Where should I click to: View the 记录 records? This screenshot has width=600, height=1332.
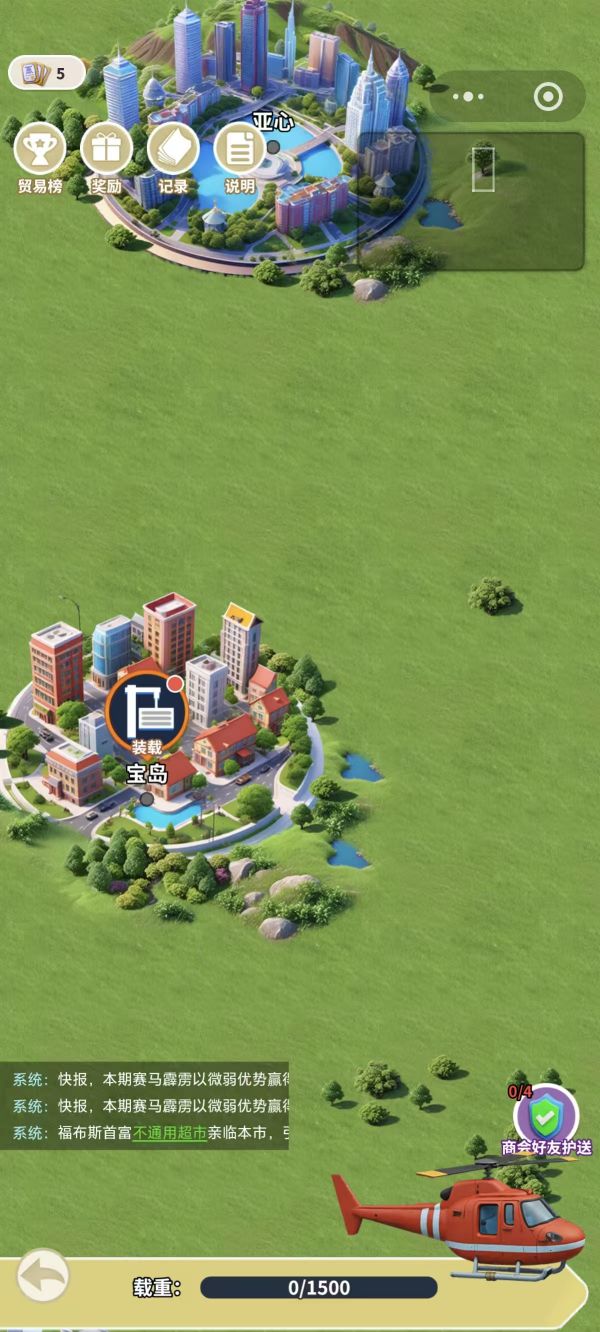(x=173, y=150)
